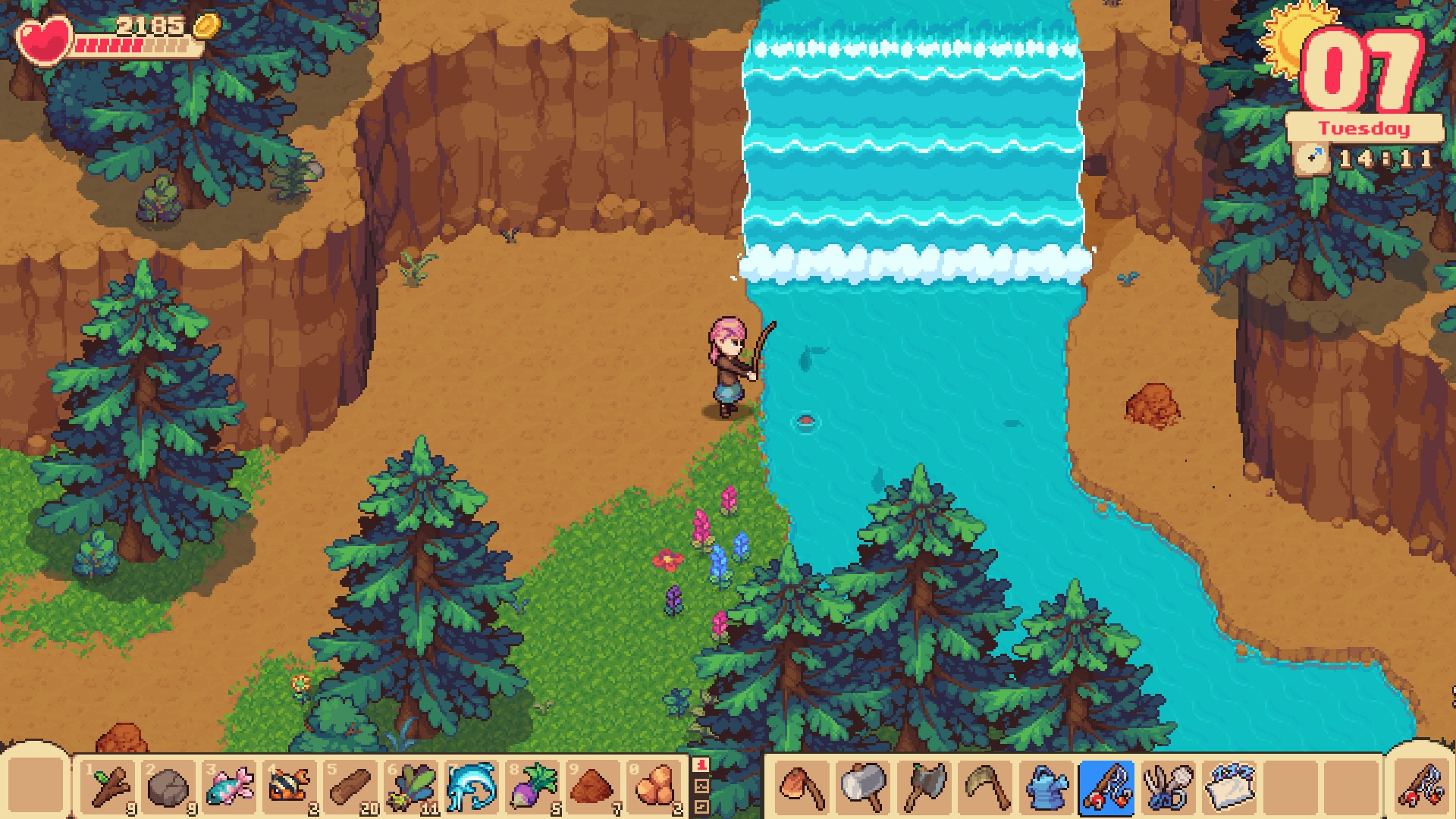Select the turnip in slot 8
Viewport: 1456px width, 819px height.
532,787
